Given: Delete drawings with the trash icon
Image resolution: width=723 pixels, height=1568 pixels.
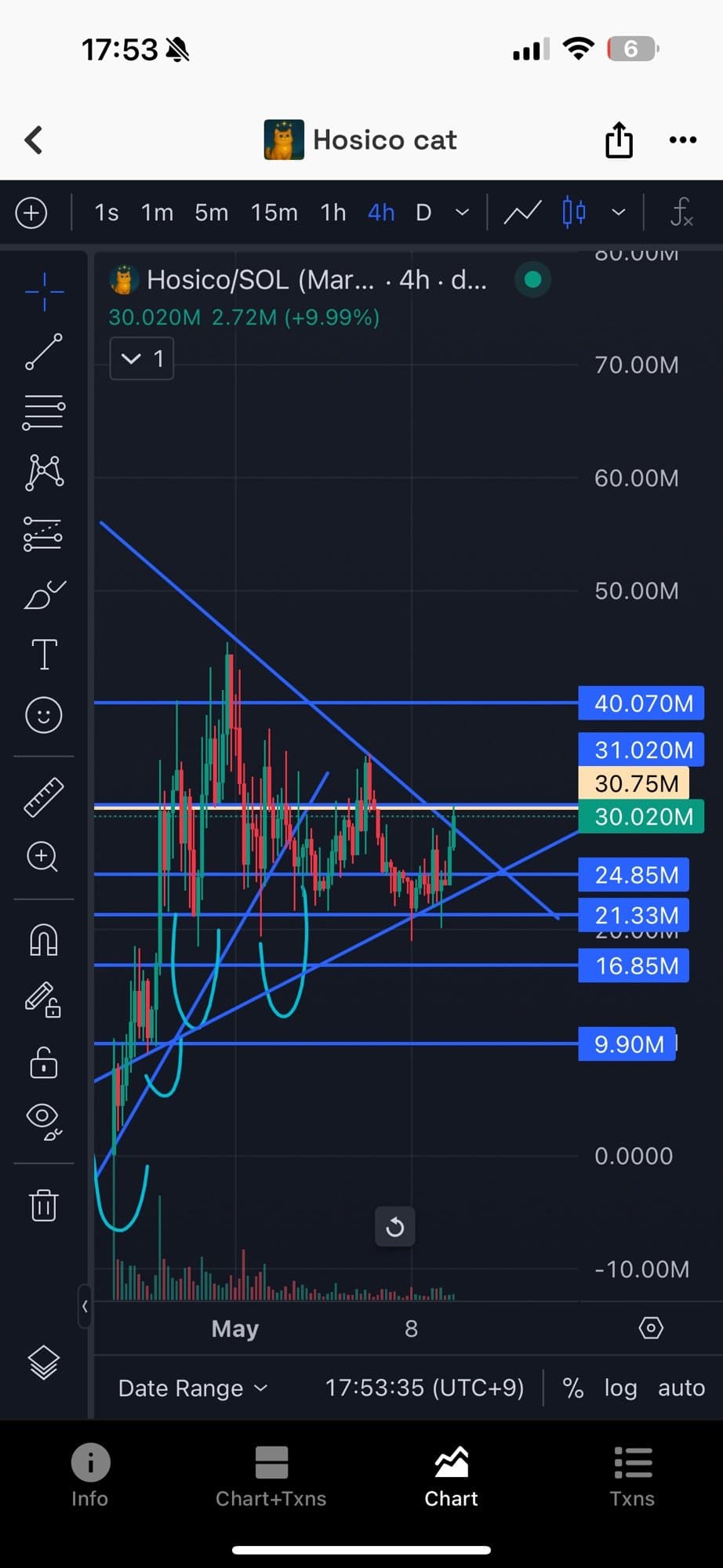Looking at the screenshot, I should [44, 1205].
